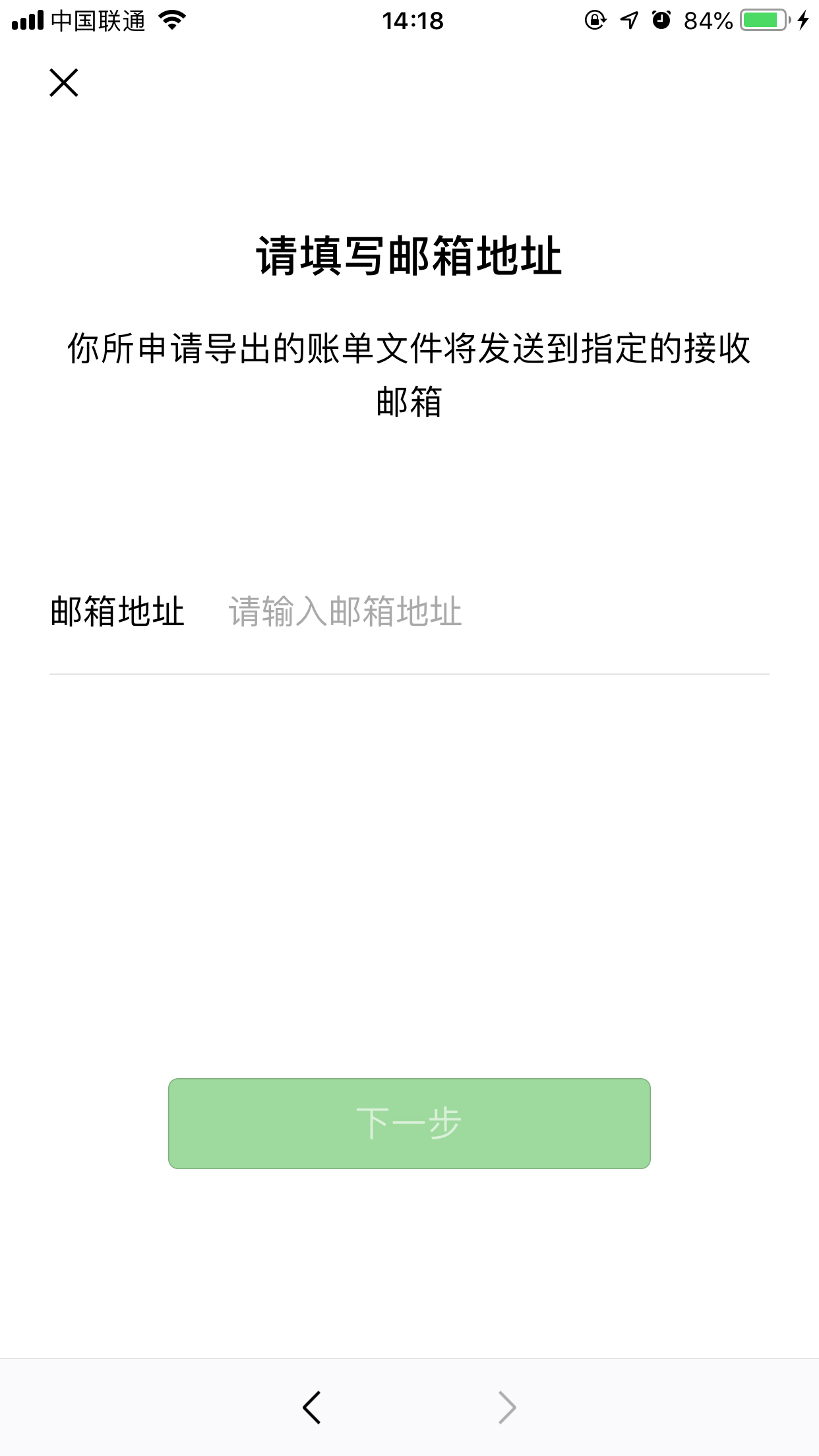Tap the back chevron at the bottom
The image size is (819, 1456).
[x=311, y=1407]
